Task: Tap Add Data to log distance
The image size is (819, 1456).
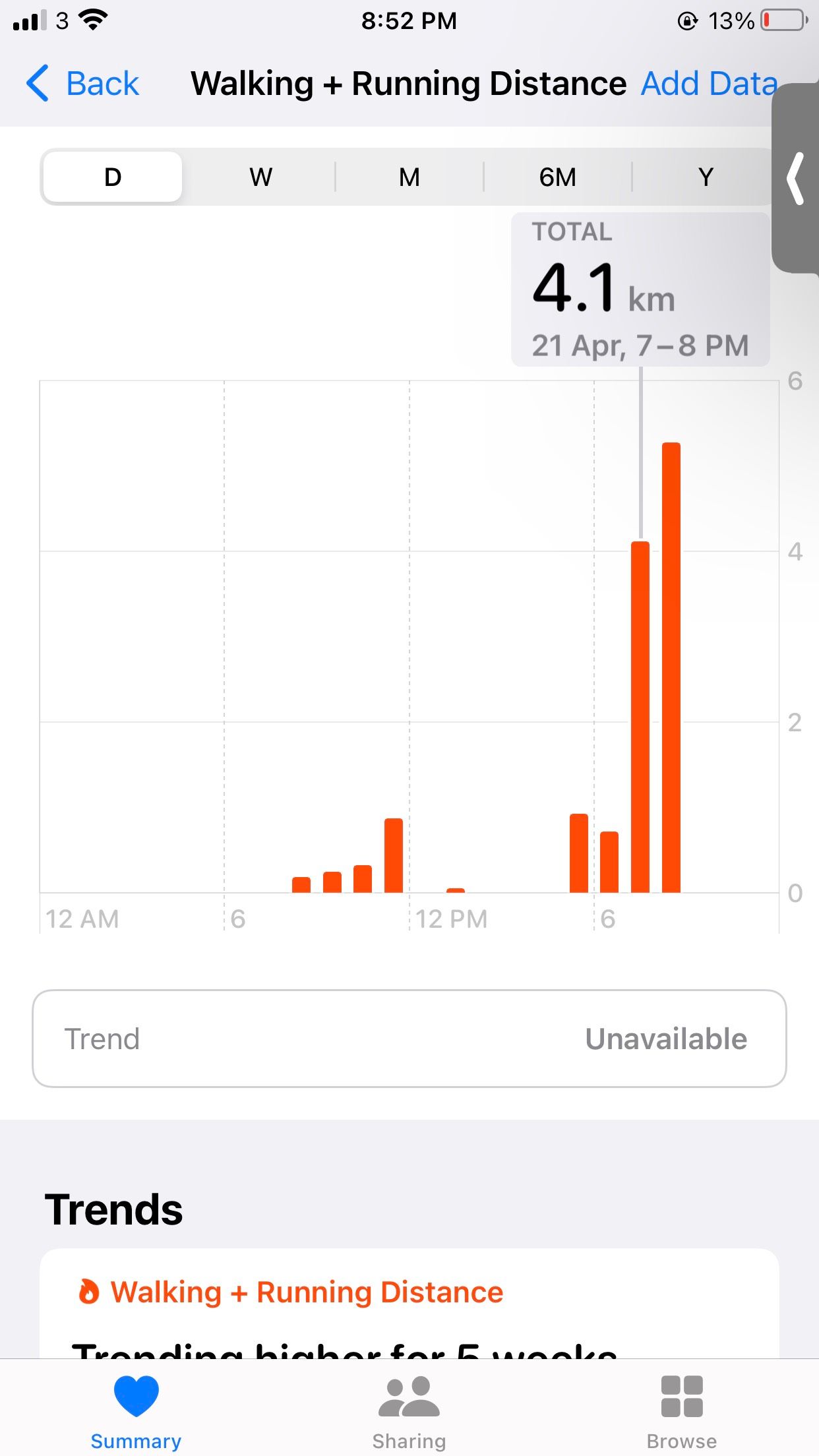Action: point(710,84)
